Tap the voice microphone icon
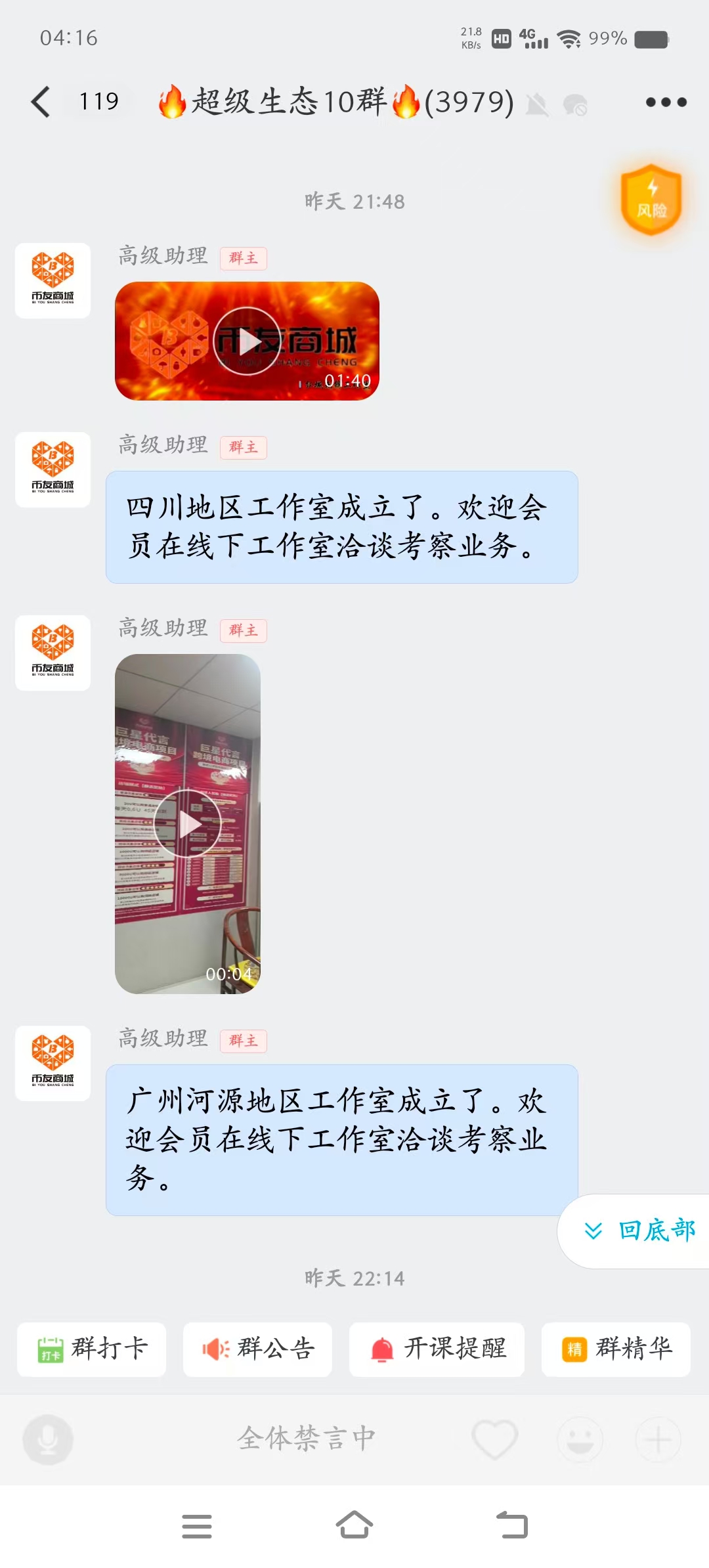 click(x=48, y=1439)
